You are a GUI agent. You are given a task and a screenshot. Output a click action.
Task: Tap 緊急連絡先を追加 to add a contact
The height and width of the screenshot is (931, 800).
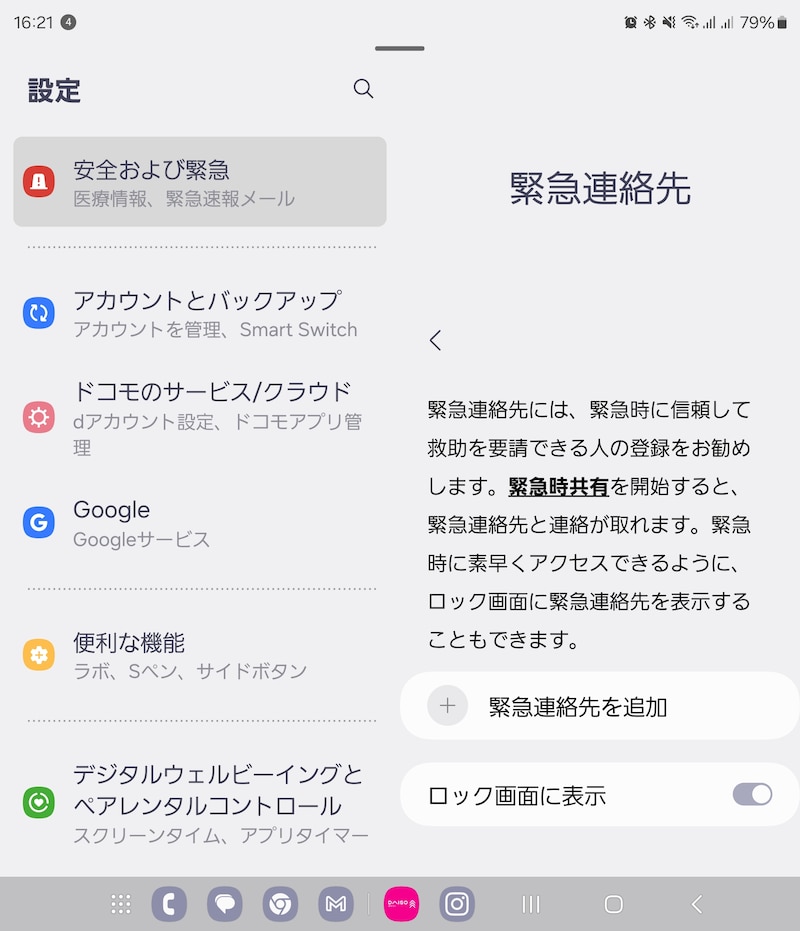click(x=597, y=705)
